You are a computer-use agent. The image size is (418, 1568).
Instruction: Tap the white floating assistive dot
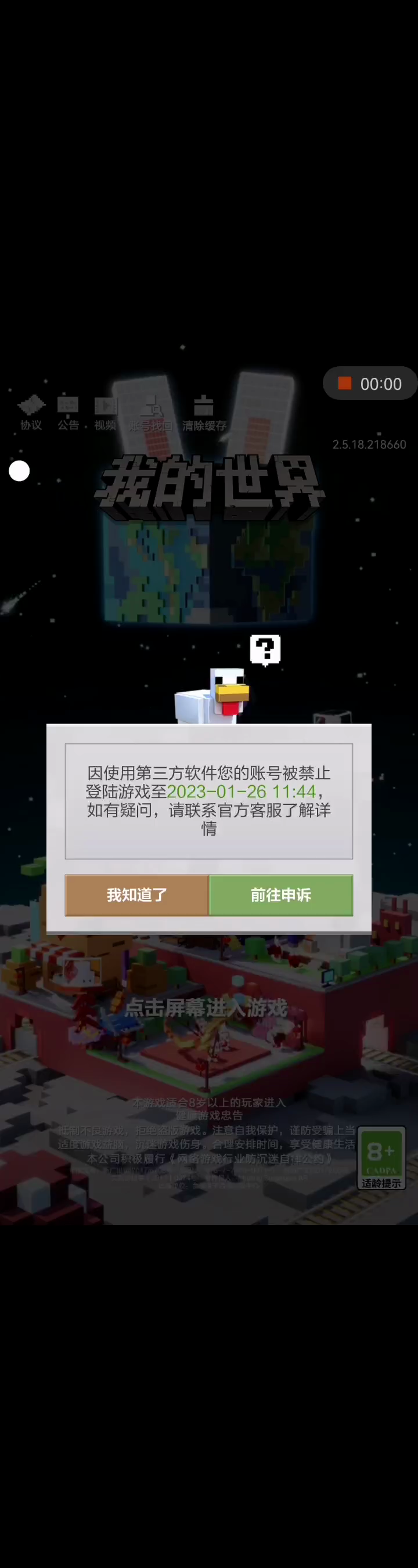pos(20,471)
